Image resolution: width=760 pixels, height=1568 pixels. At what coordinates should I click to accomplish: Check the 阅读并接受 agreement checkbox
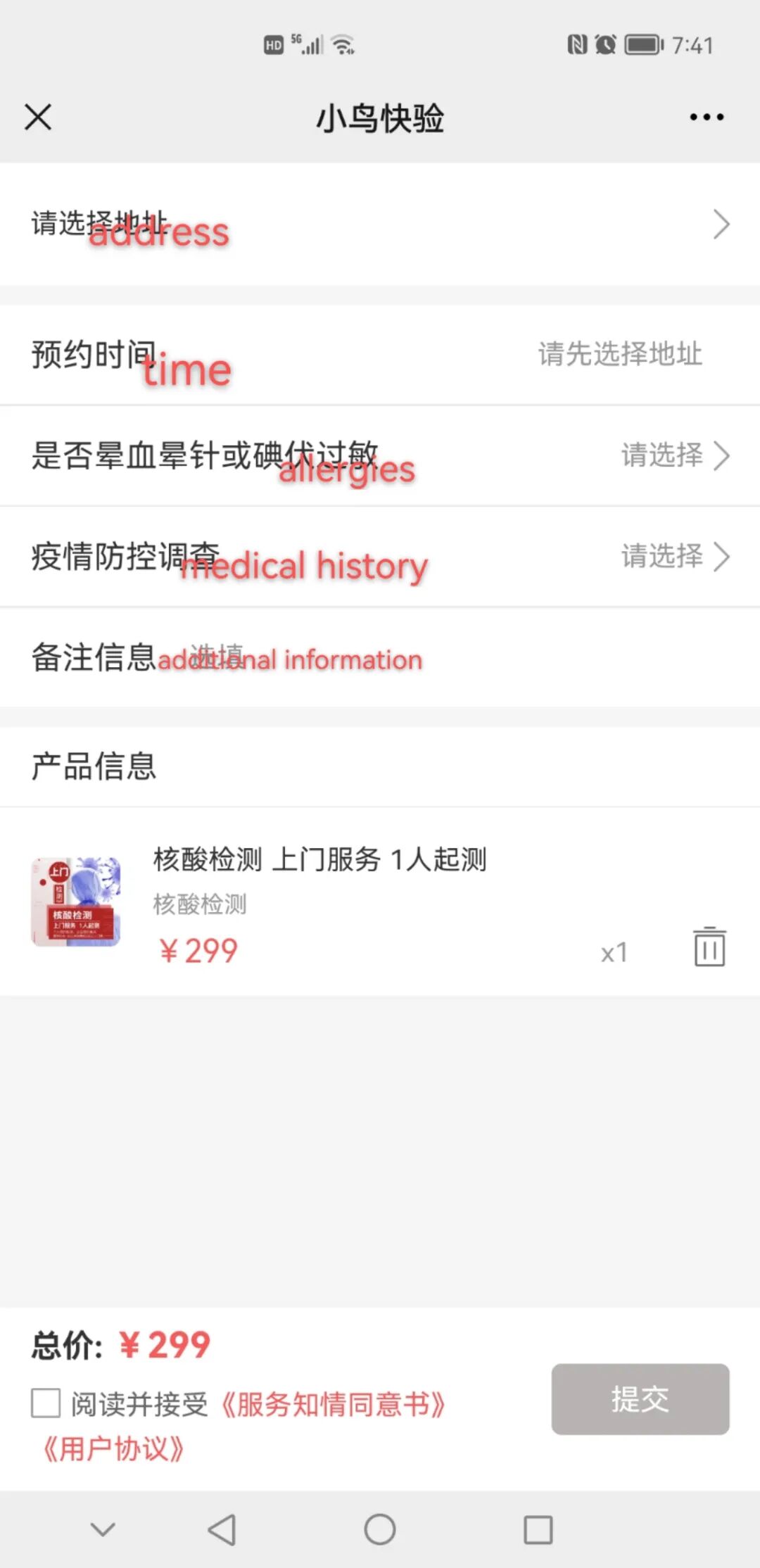(x=46, y=1403)
